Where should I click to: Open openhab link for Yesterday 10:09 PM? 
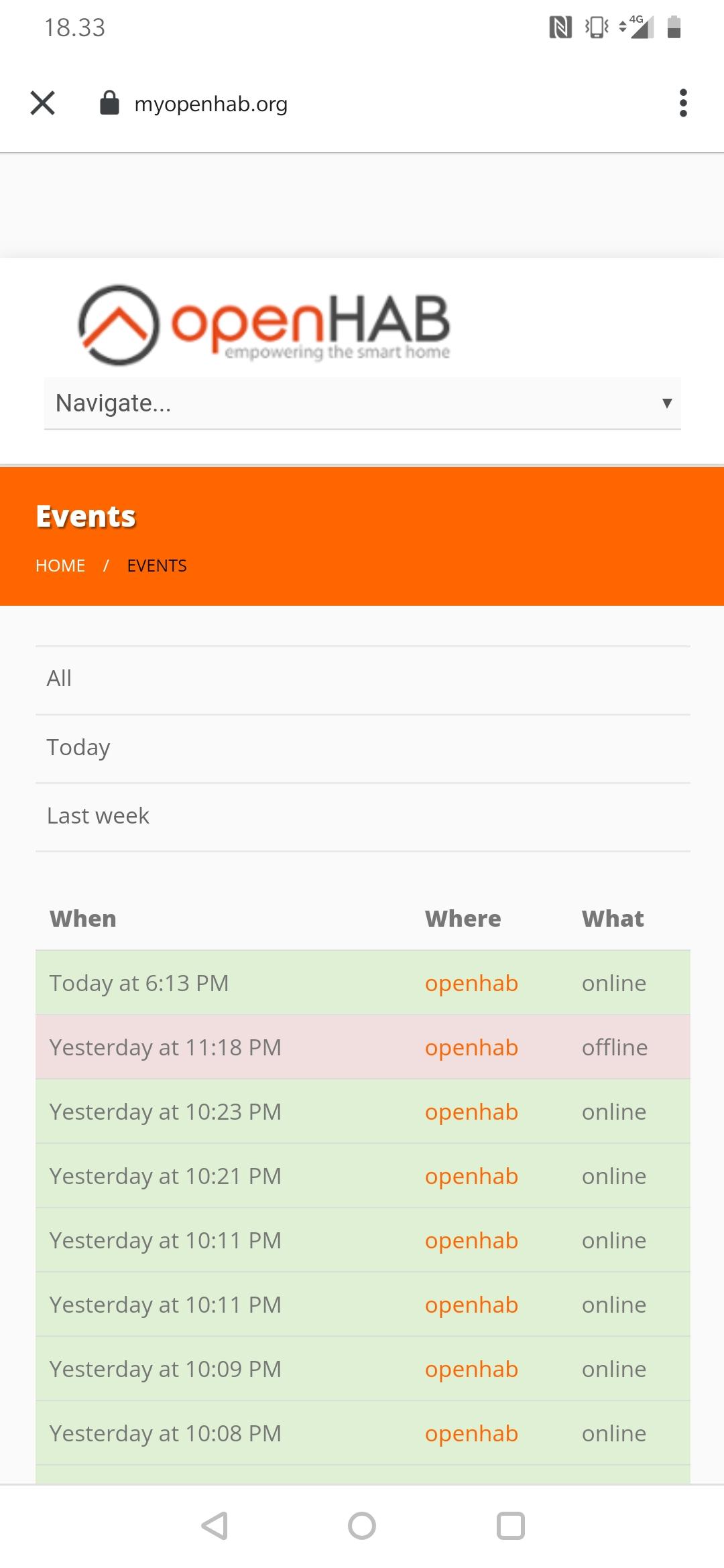point(471,1369)
